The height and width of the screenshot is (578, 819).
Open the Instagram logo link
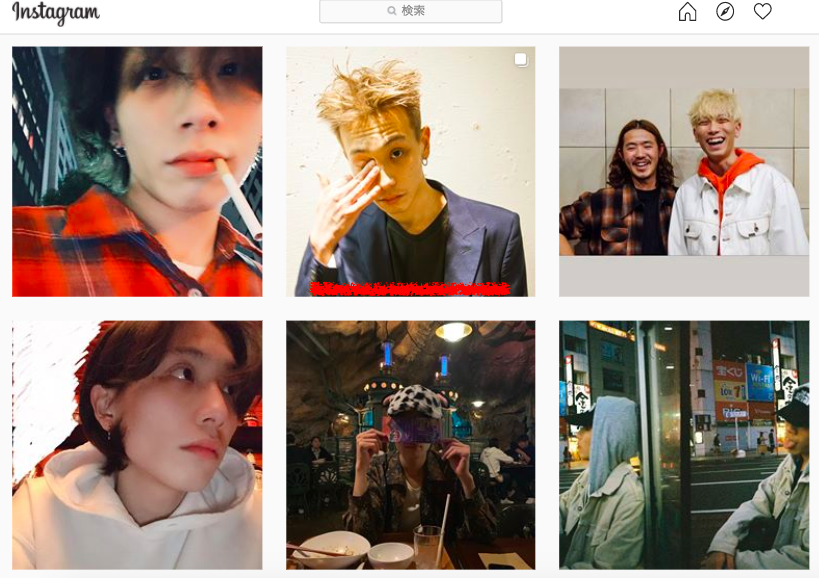pyautogui.click(x=56, y=12)
